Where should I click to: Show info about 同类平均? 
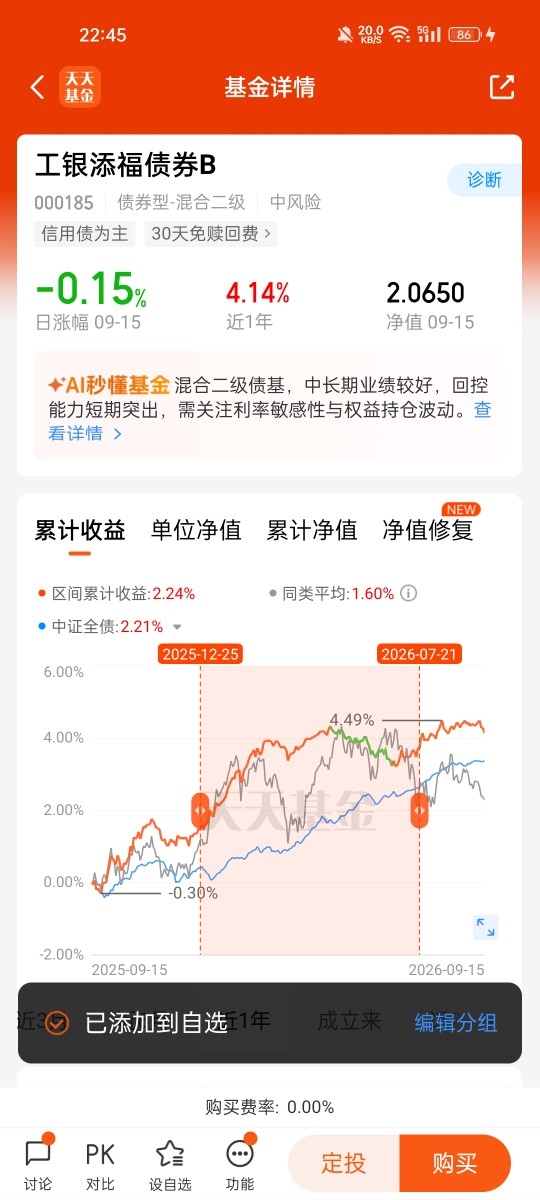(408, 593)
